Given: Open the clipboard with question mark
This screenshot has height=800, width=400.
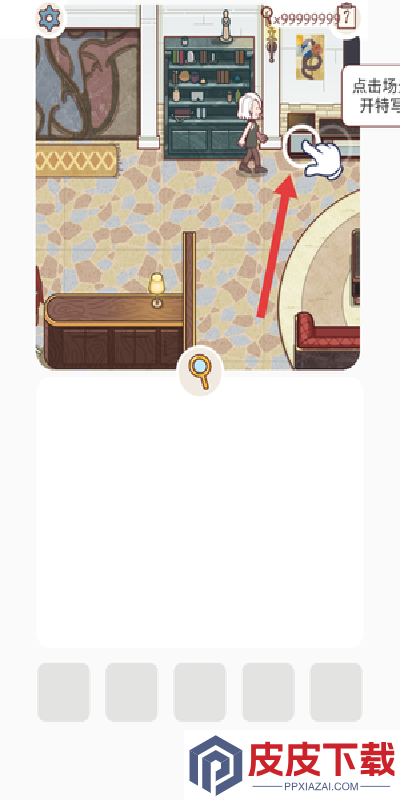Looking at the screenshot, I should coord(346,17).
